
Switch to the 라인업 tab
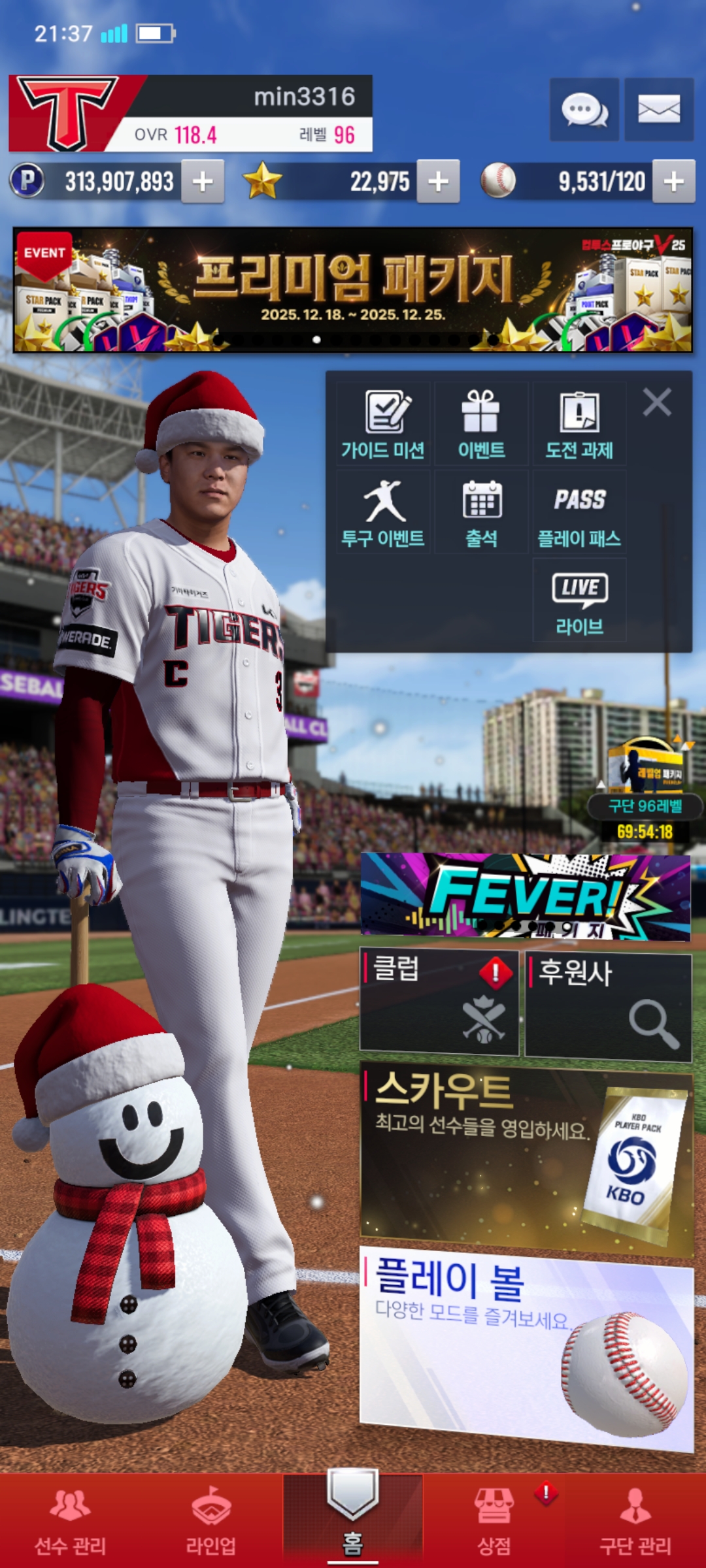[210, 1520]
